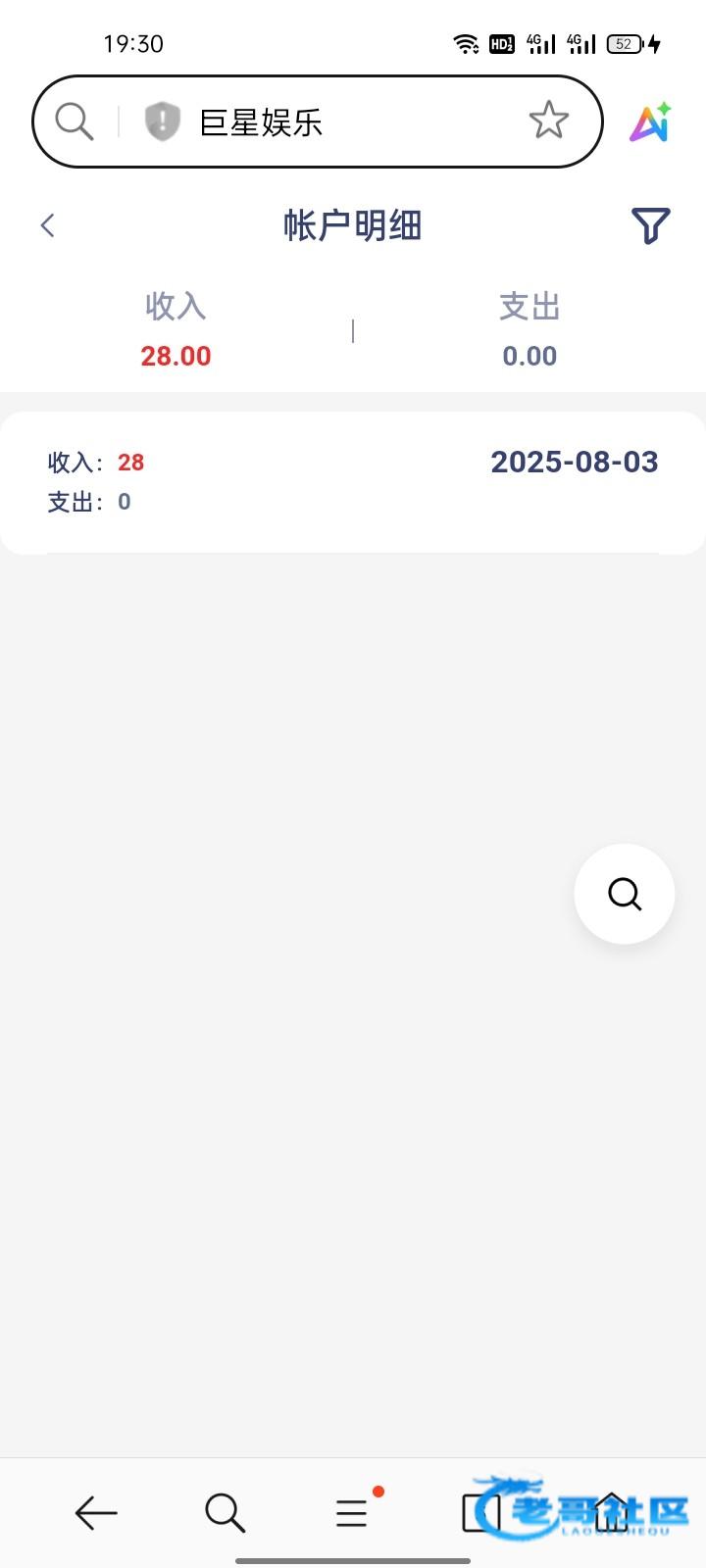Tap browser back arrow in bottom bar
Viewport: 706px width, 1568px height.
coord(96,1512)
